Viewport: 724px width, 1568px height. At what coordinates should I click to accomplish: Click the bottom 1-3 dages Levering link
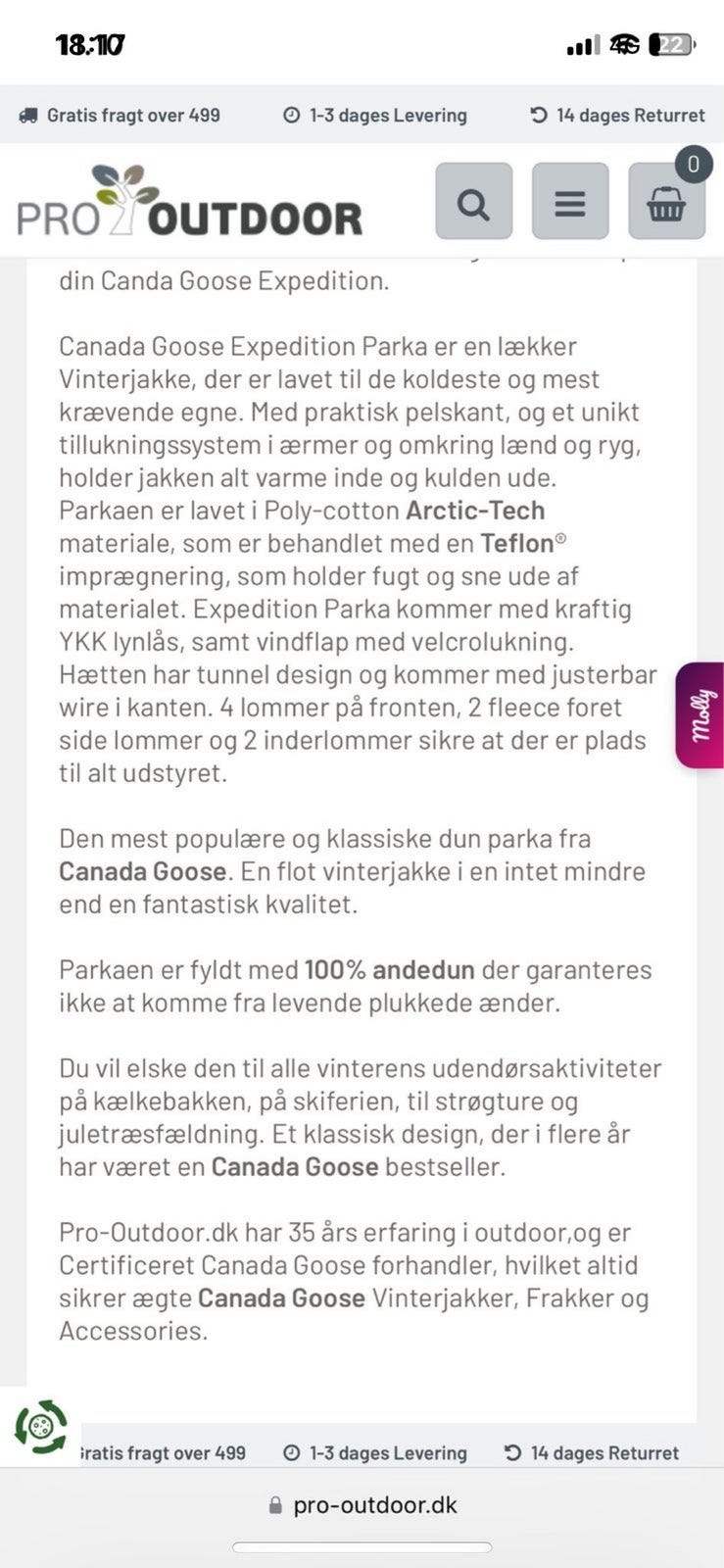pyautogui.click(x=386, y=1453)
